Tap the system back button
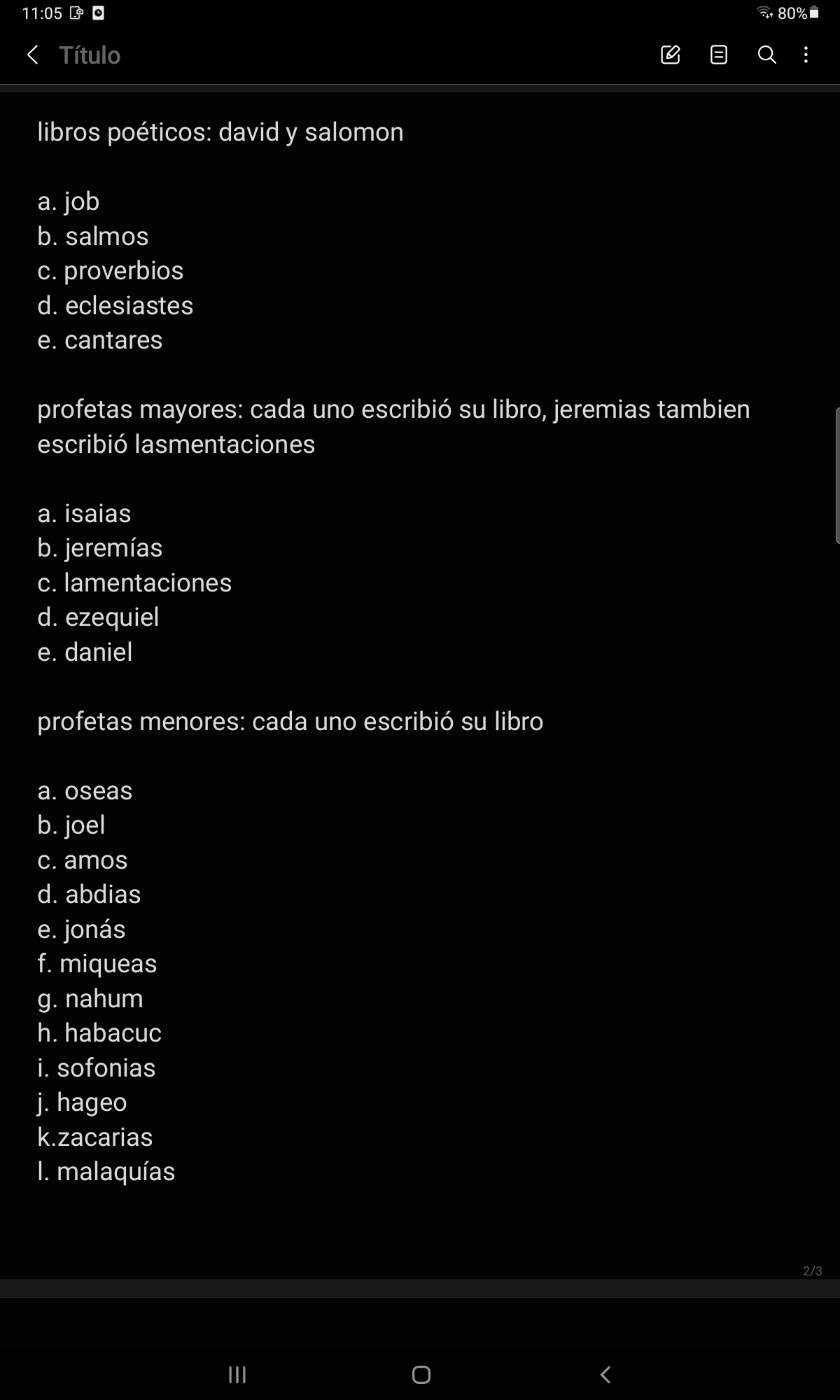Screen dimensions: 840x1400 [x=605, y=1375]
